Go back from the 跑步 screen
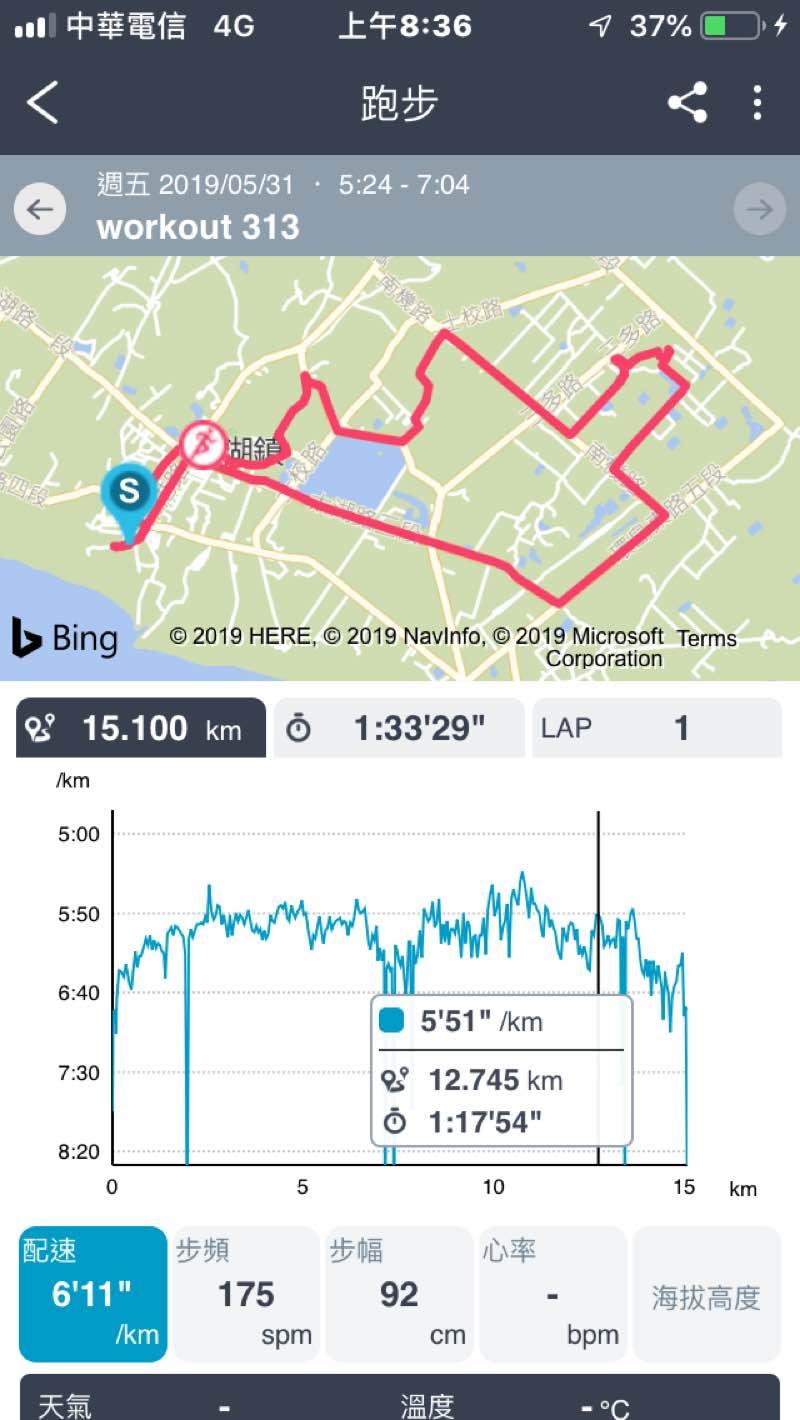Screen dimensions: 800x1420 coord(42,103)
